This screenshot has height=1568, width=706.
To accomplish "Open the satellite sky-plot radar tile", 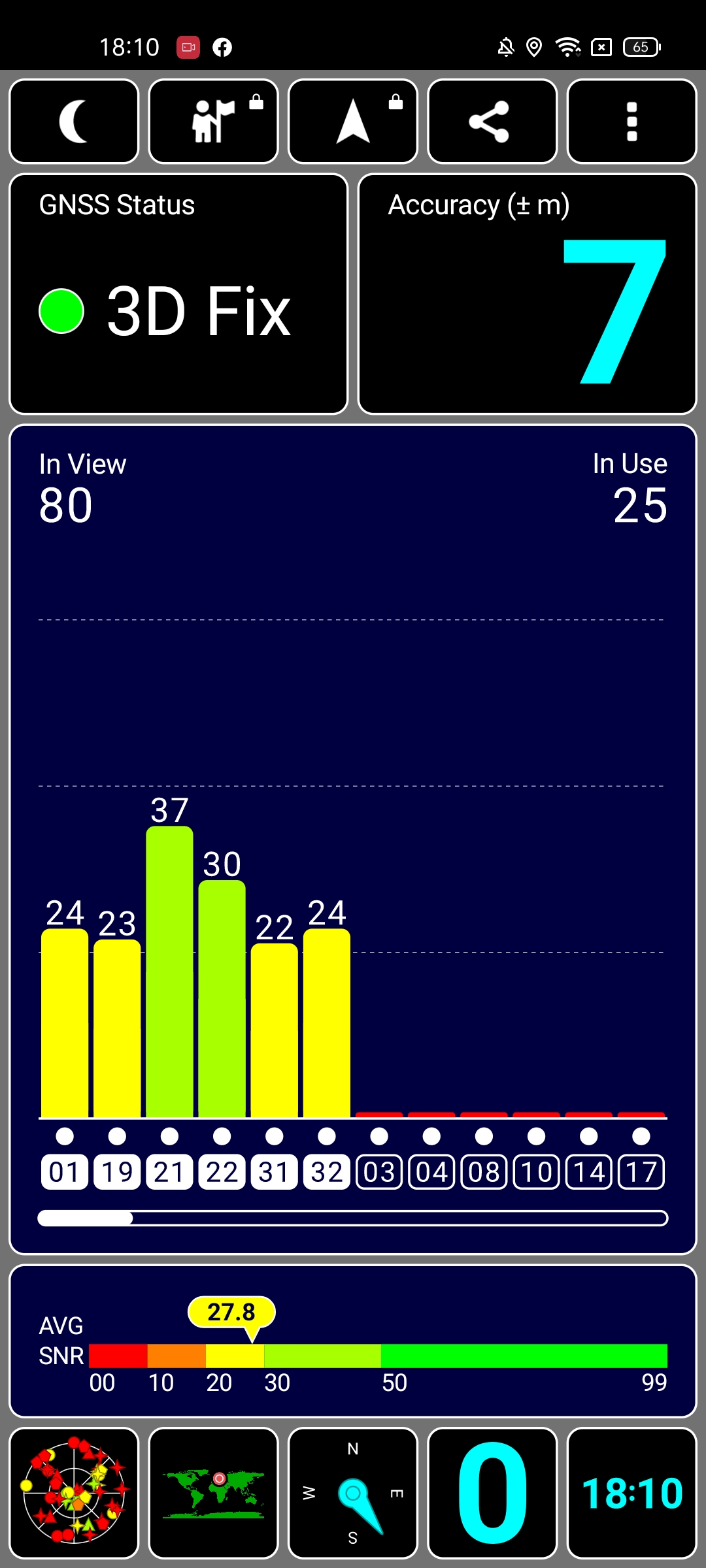I will pyautogui.click(x=74, y=1493).
